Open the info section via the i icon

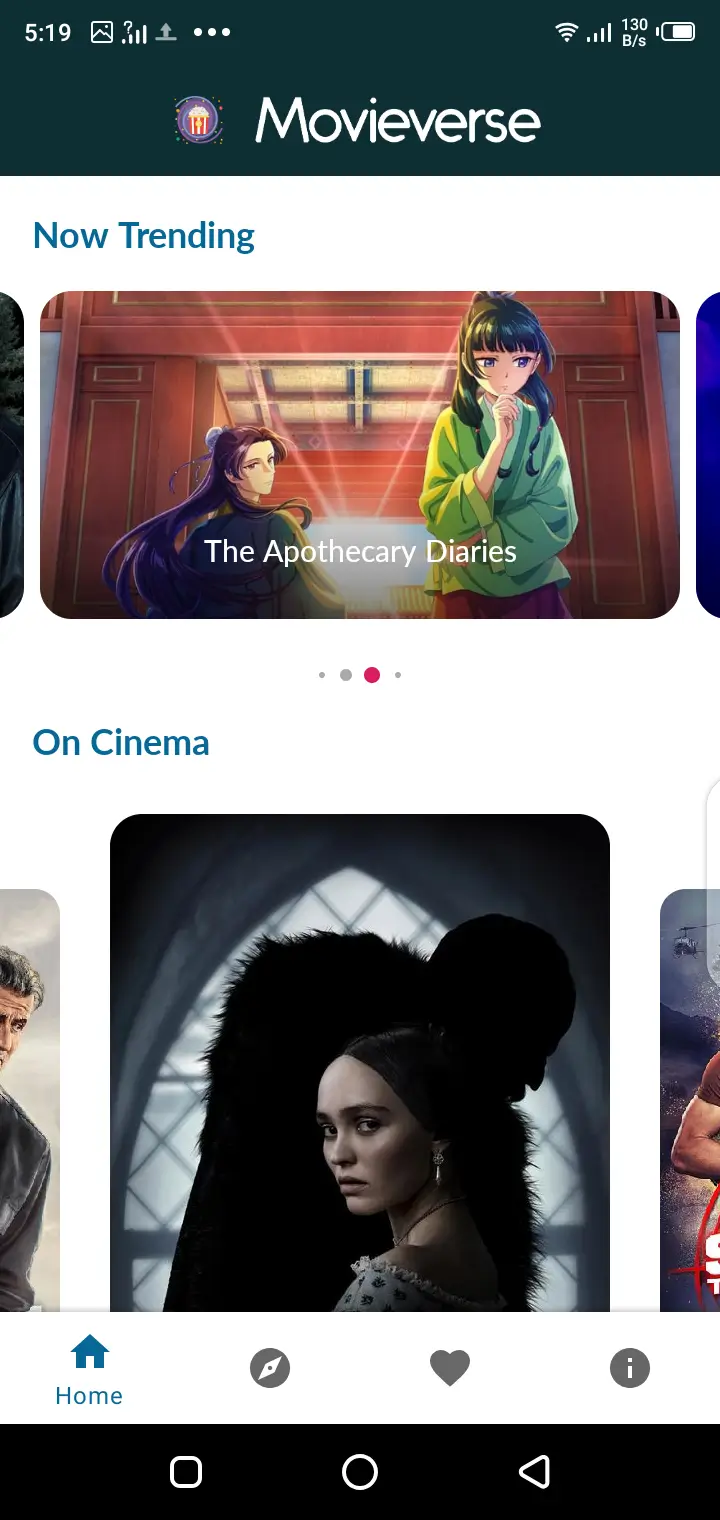pos(630,1367)
